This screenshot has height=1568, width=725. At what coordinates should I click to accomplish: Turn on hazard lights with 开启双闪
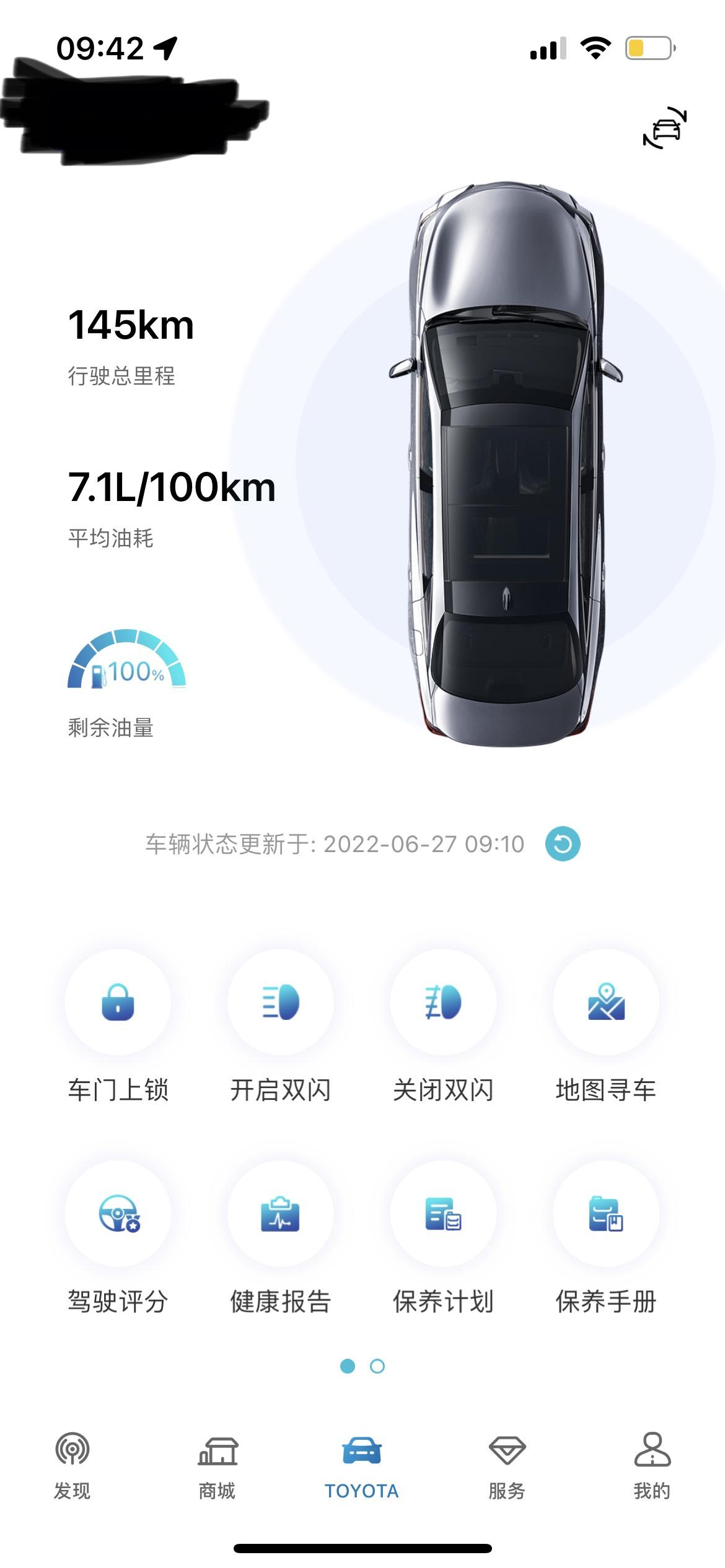[281, 1002]
